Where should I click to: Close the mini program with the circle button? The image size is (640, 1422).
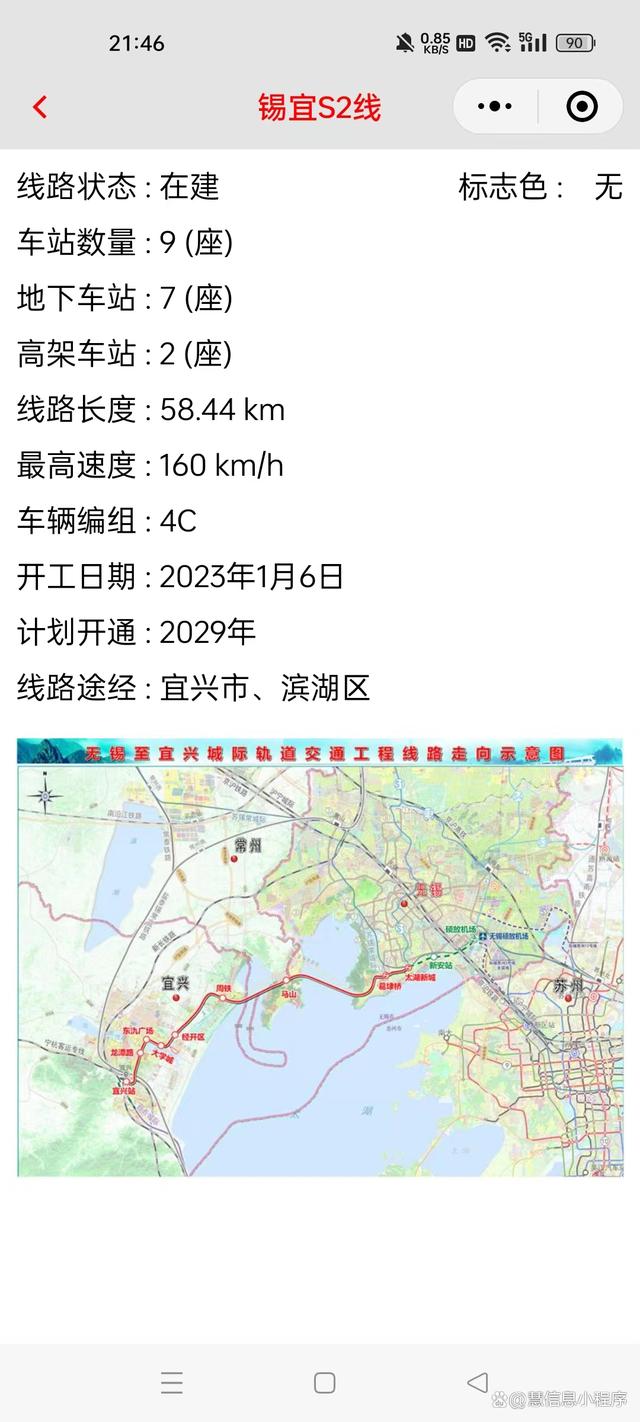click(581, 106)
